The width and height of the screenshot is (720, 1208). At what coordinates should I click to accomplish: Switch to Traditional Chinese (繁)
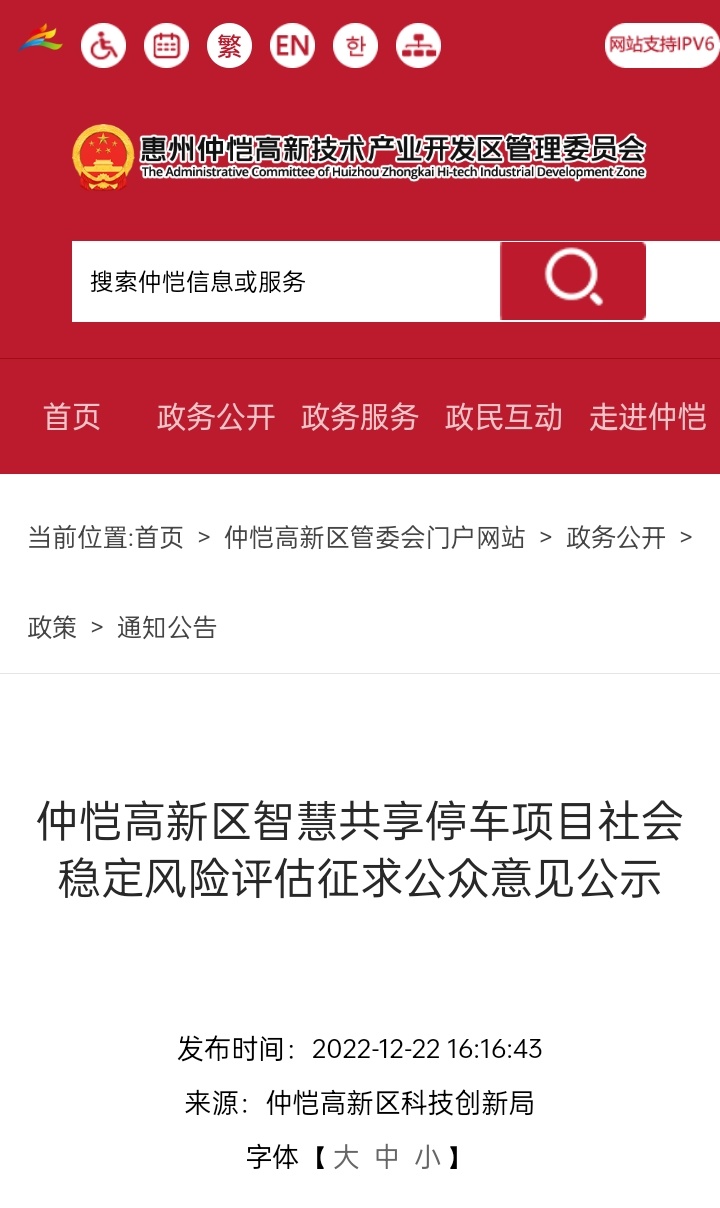(x=229, y=45)
